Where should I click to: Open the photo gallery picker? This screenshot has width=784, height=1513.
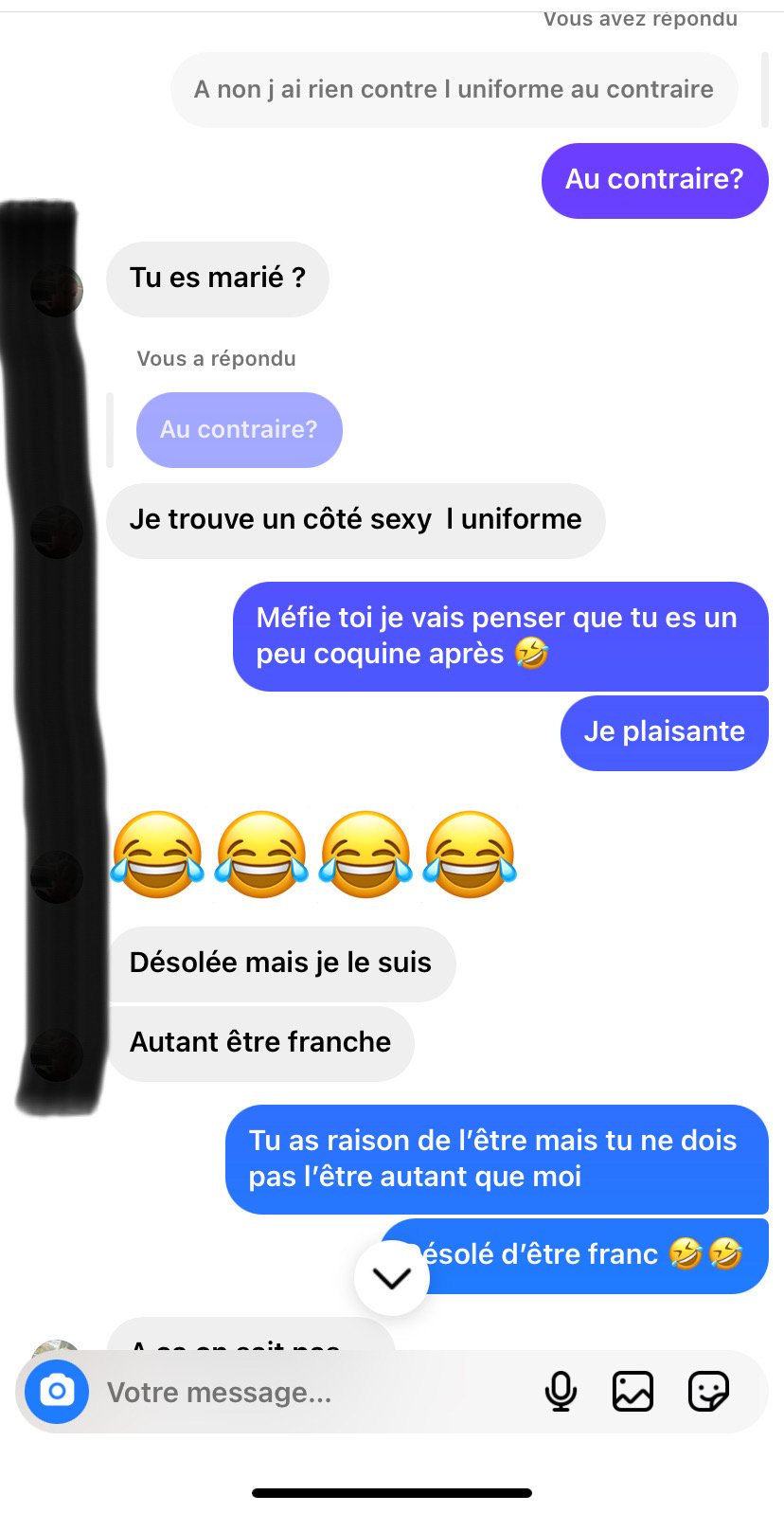(x=633, y=1391)
